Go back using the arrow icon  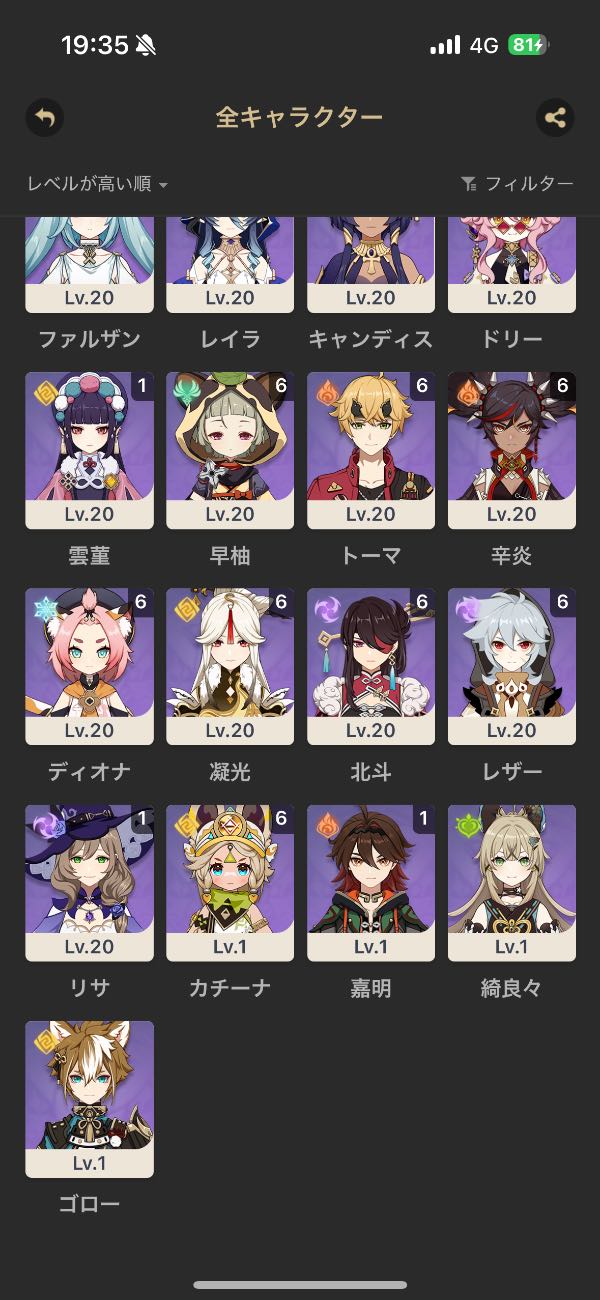click(x=44, y=118)
